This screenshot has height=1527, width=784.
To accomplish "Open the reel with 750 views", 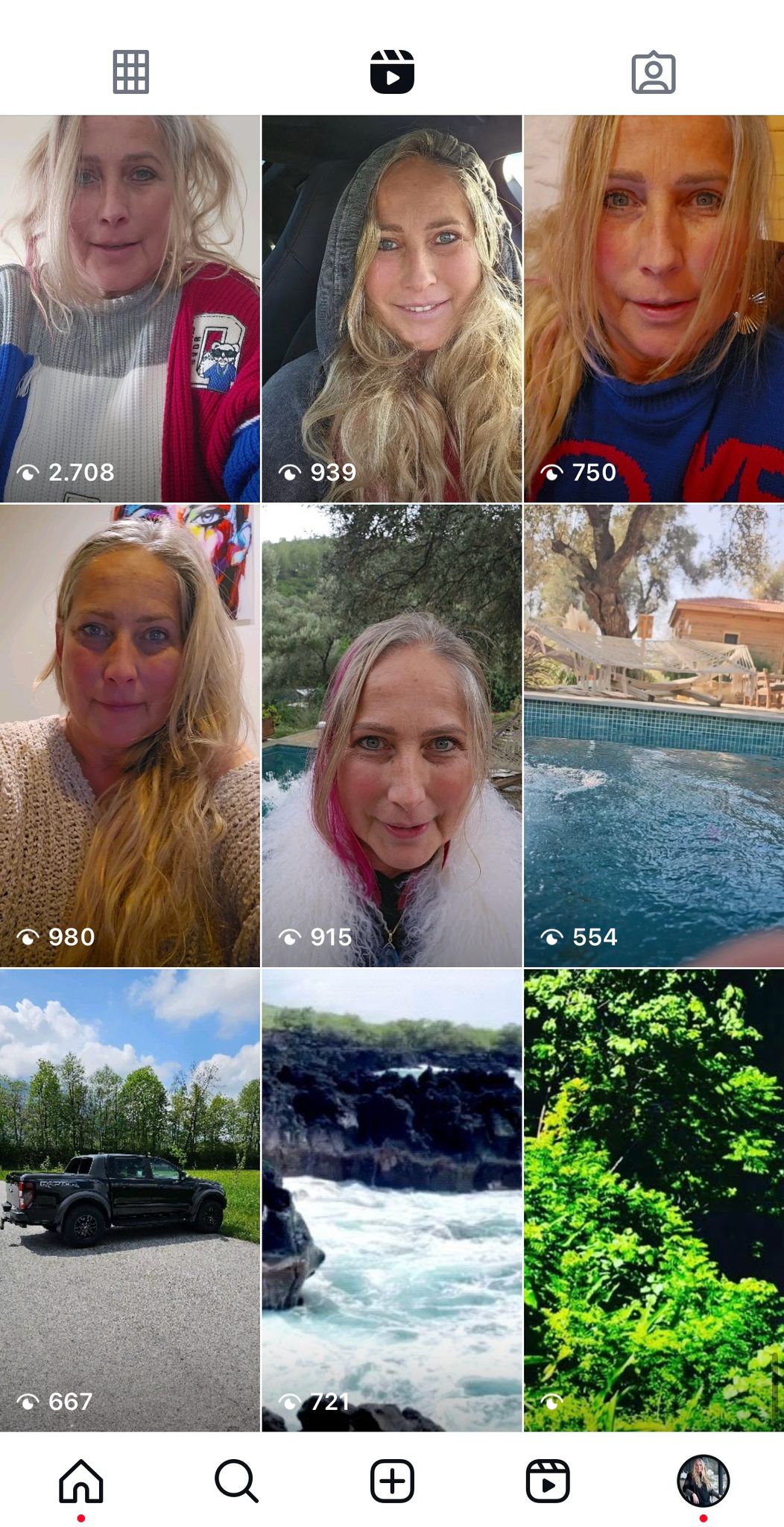I will pyautogui.click(x=654, y=309).
